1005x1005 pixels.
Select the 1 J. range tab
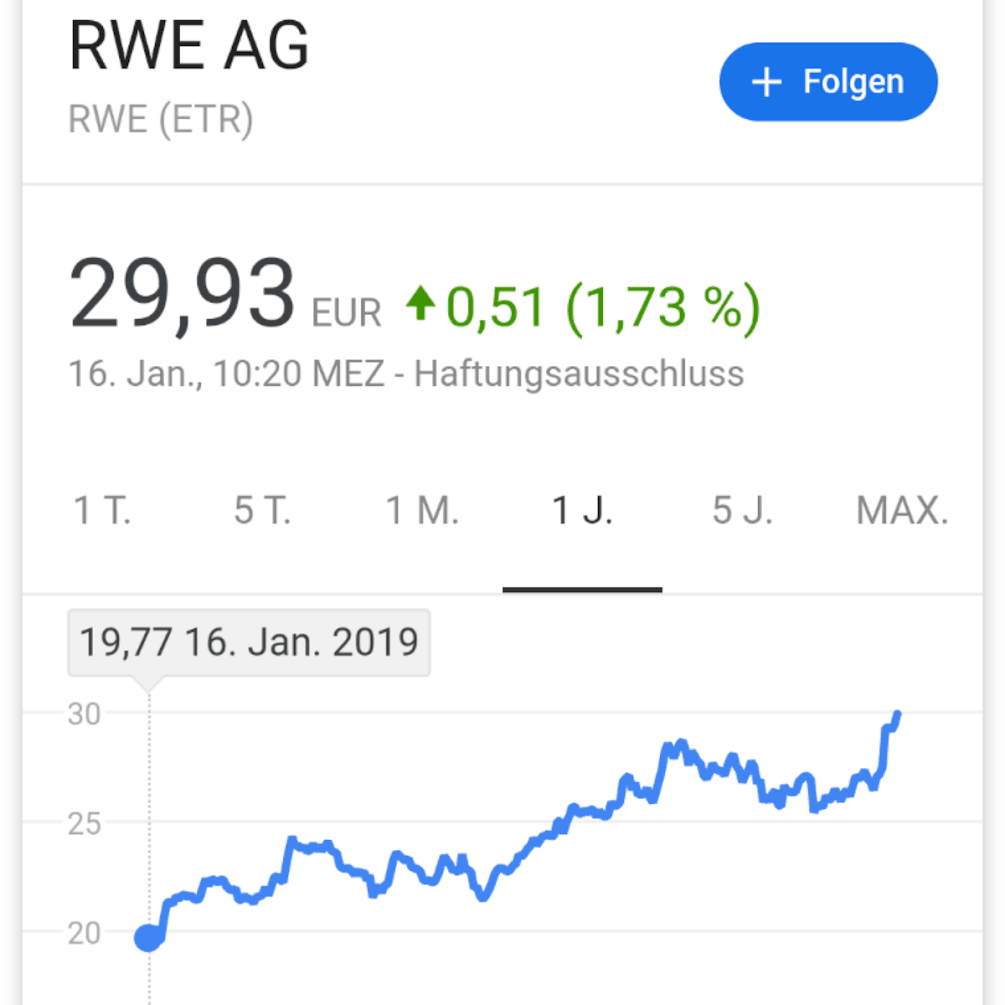(x=582, y=512)
